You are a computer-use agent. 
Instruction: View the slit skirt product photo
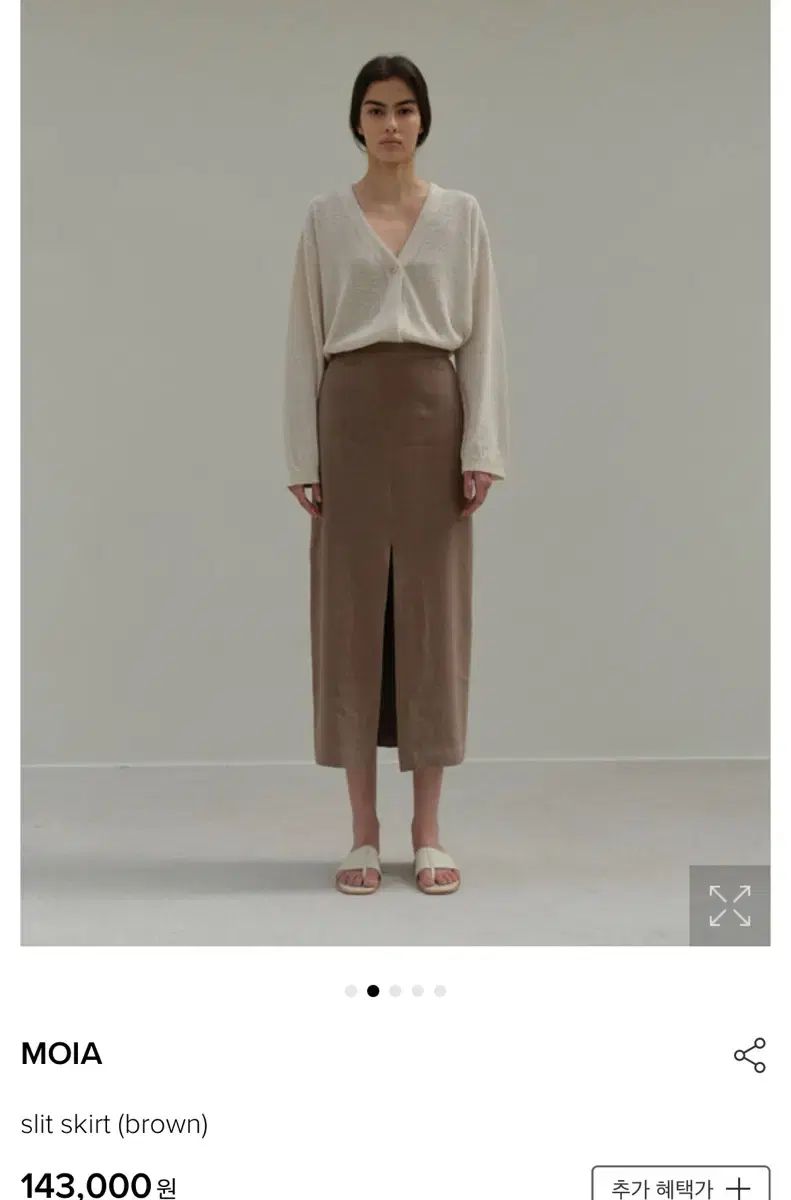click(x=395, y=470)
